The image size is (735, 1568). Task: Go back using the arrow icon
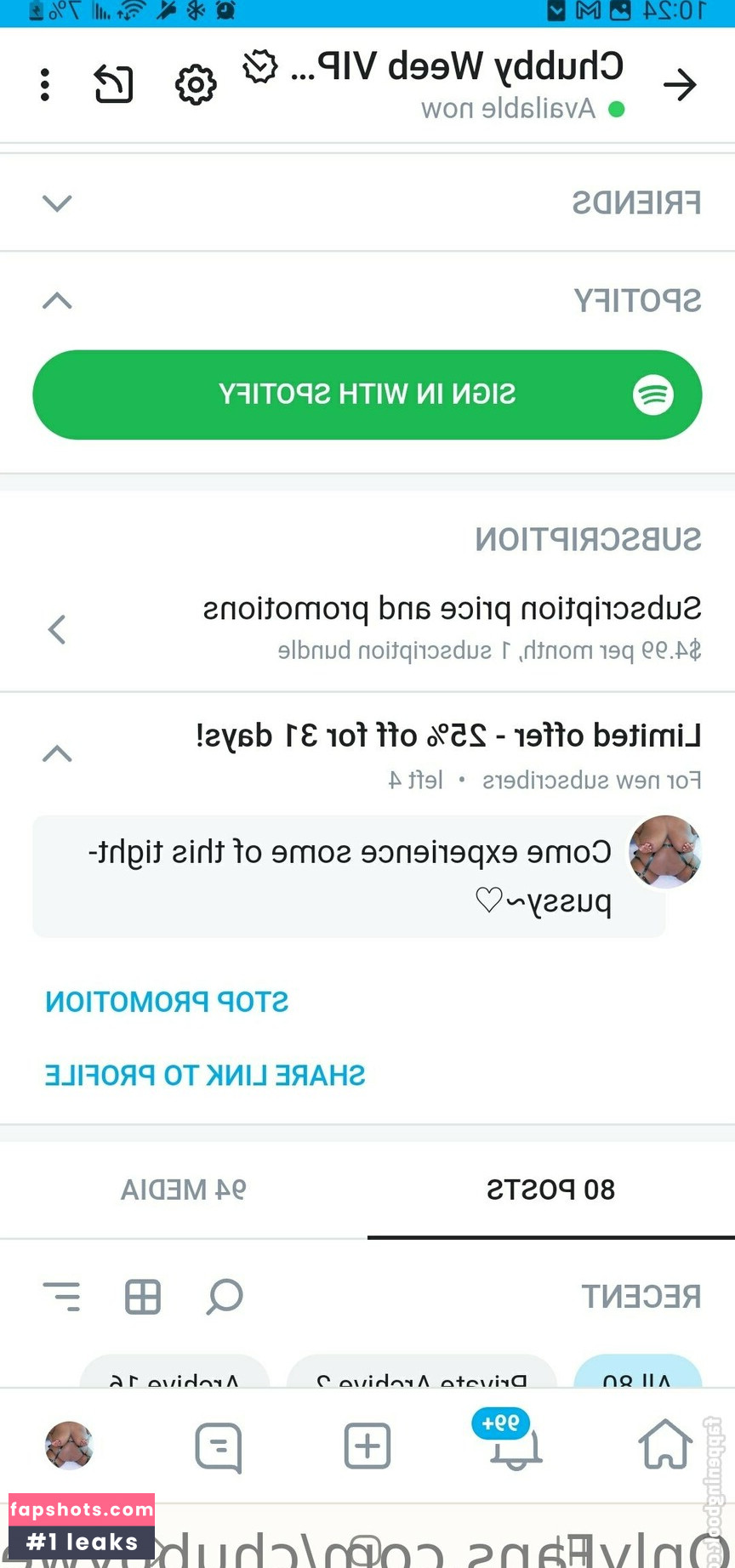point(680,85)
